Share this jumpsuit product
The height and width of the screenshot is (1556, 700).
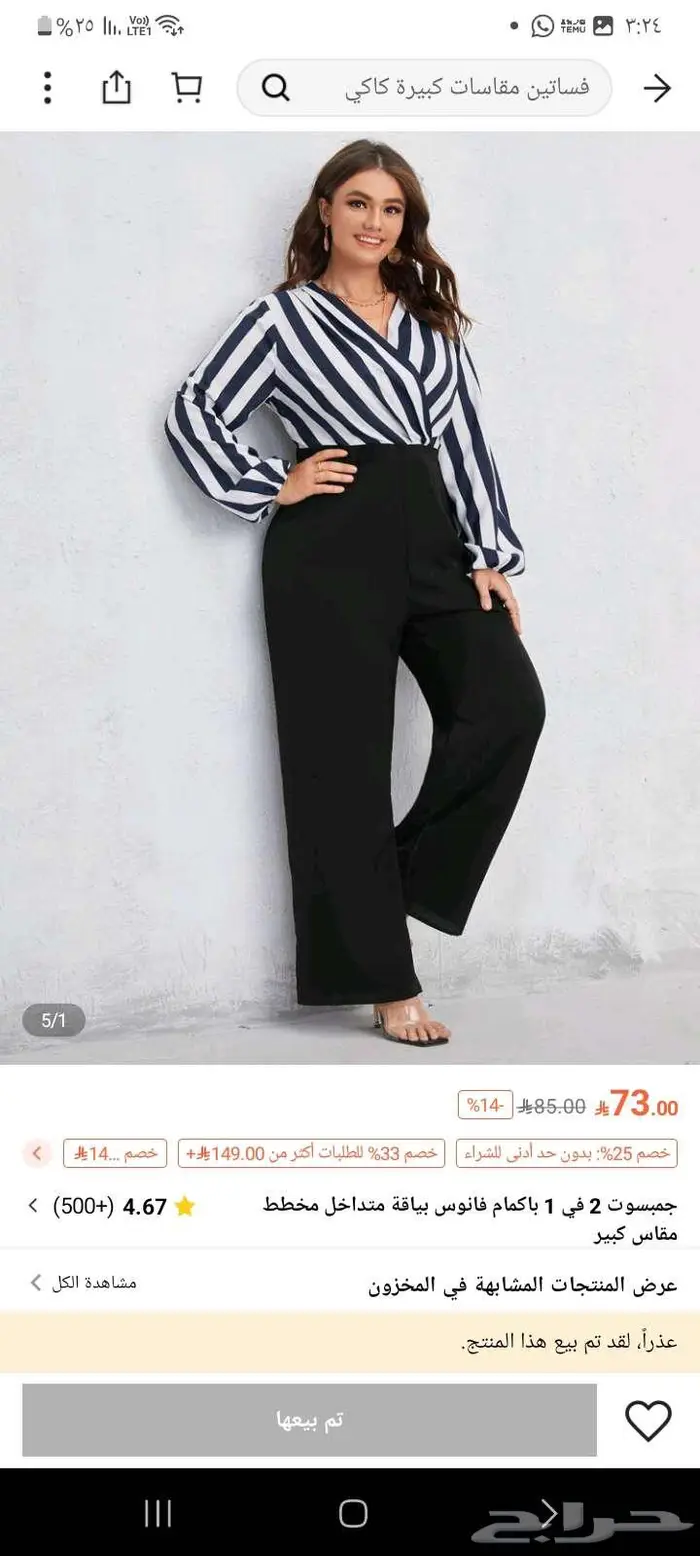pyautogui.click(x=116, y=88)
